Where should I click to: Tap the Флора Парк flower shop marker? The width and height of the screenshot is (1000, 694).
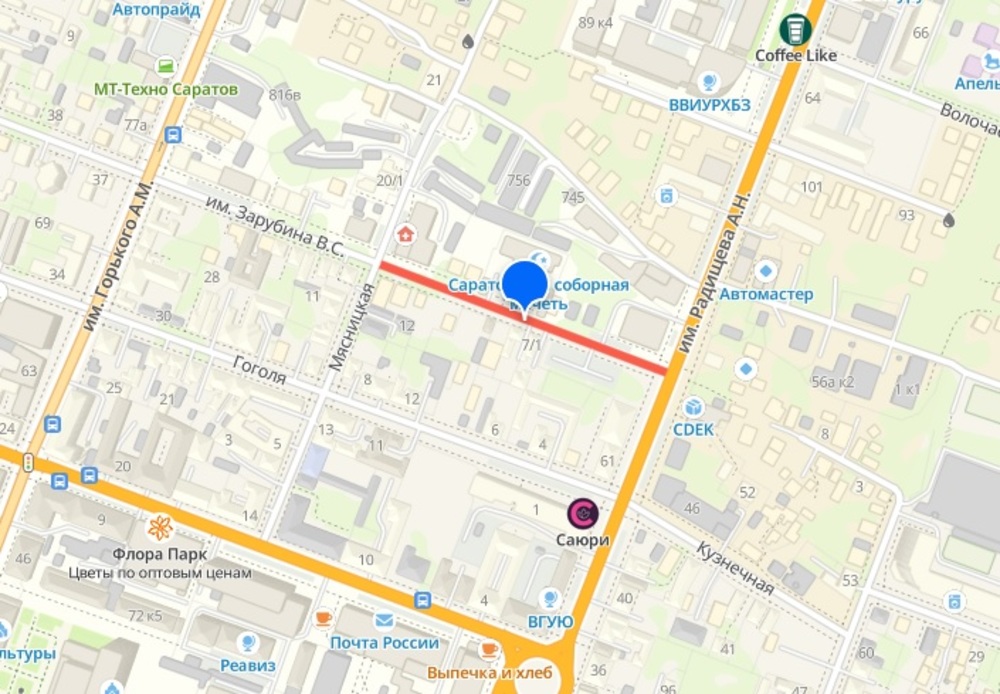coord(160,528)
